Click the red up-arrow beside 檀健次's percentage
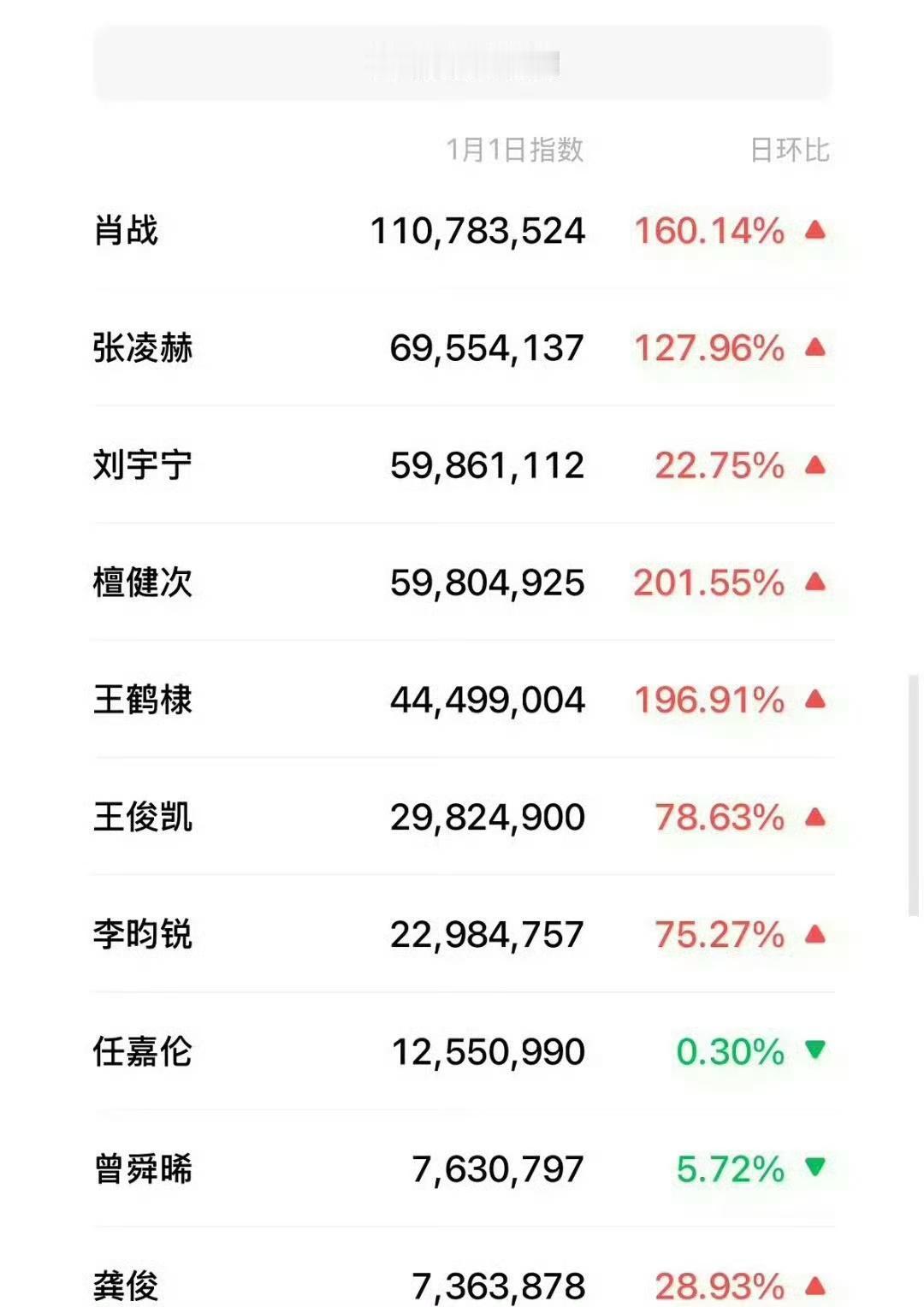The width and height of the screenshot is (924, 1307). pyautogui.click(x=814, y=583)
